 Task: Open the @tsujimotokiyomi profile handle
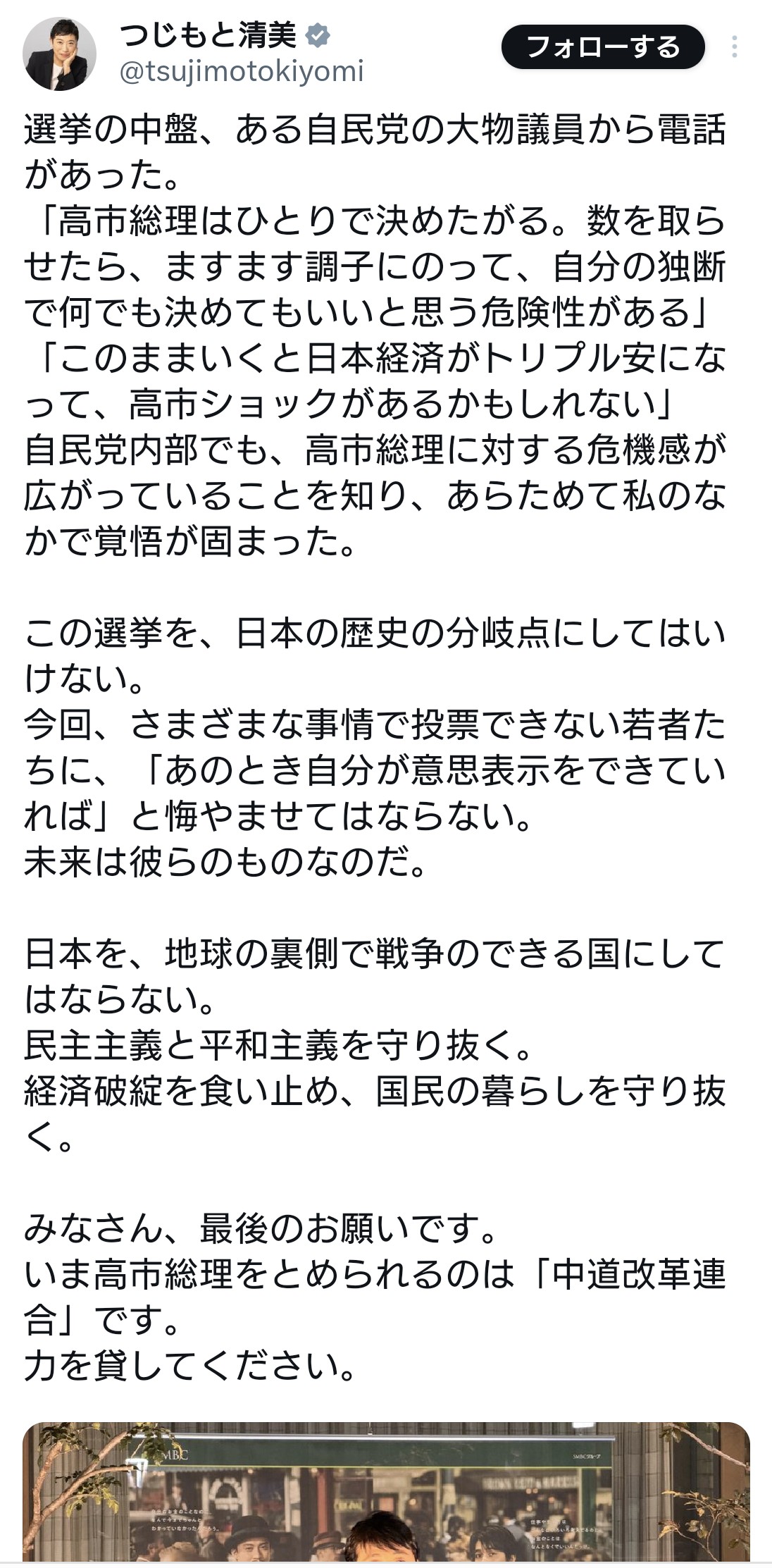tap(242, 72)
